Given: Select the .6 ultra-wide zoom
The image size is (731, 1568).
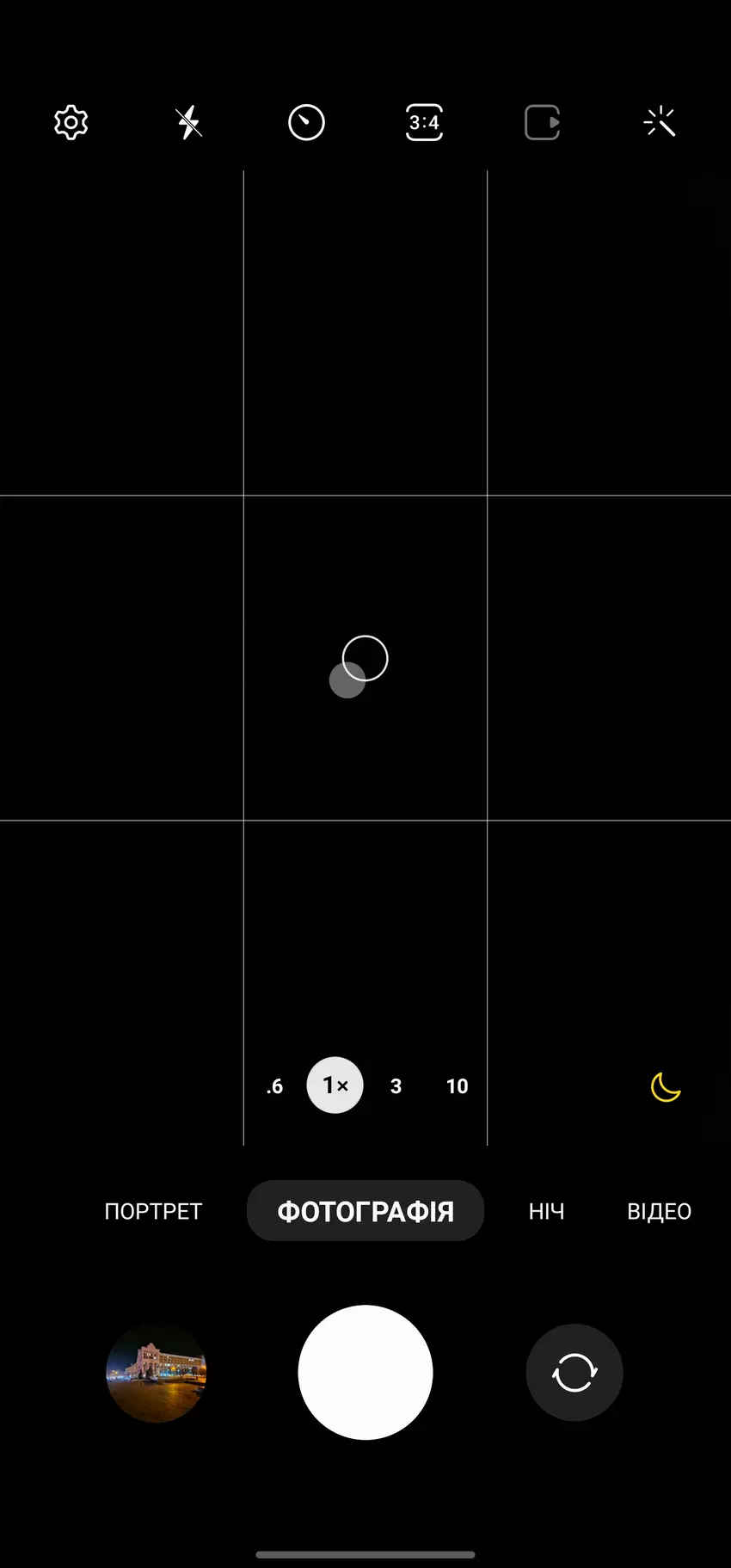Looking at the screenshot, I should click(275, 1086).
